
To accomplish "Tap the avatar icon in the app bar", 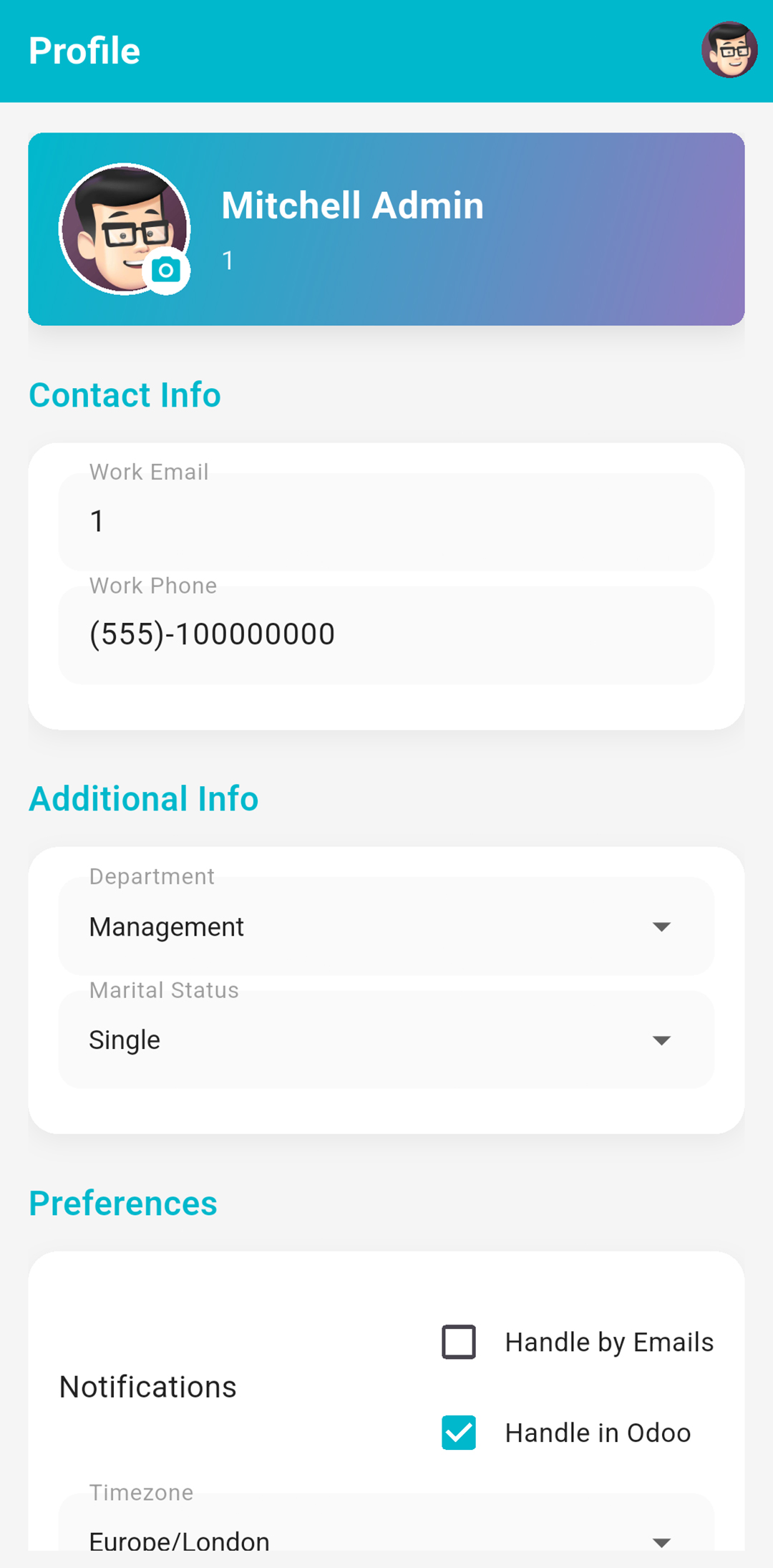I will [729, 49].
